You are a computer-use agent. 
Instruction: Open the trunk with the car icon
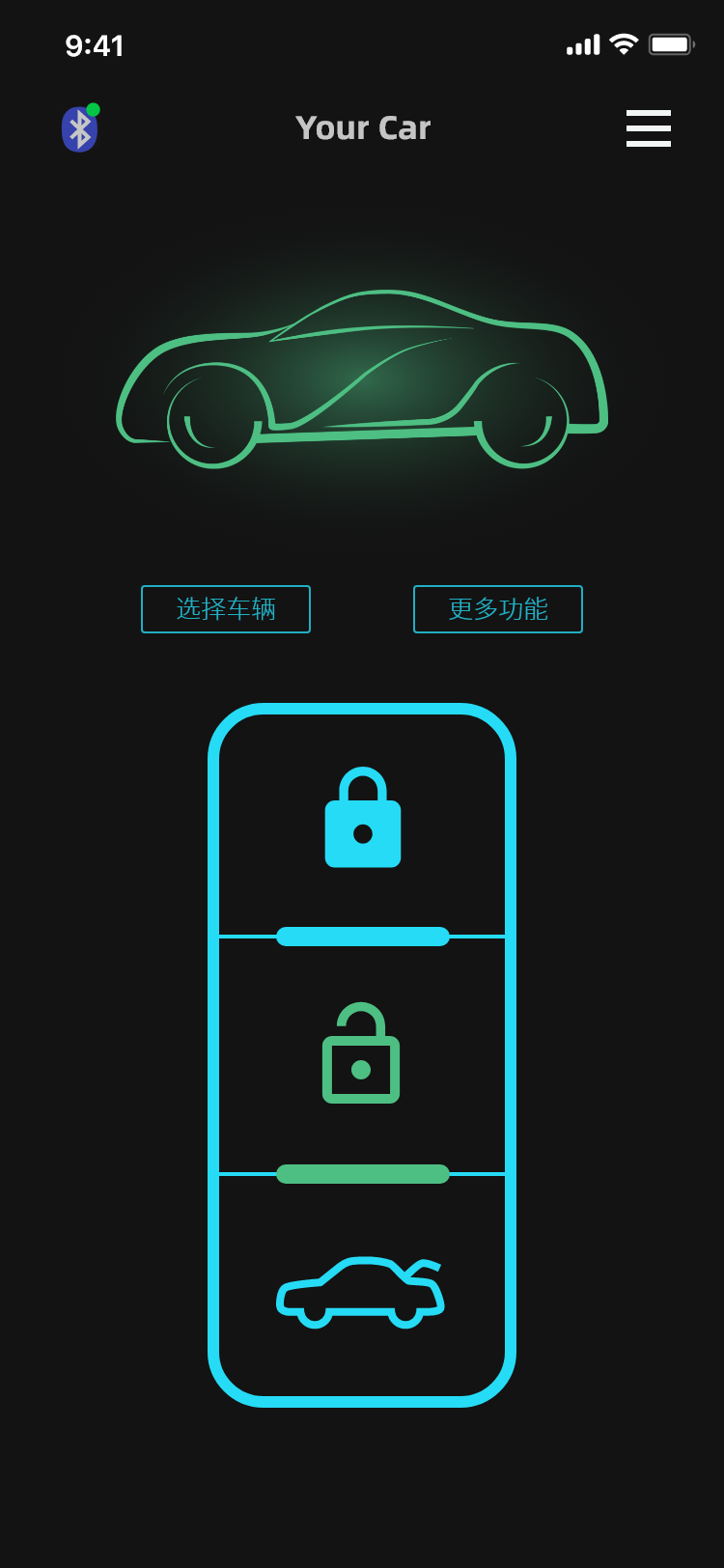(x=360, y=1291)
